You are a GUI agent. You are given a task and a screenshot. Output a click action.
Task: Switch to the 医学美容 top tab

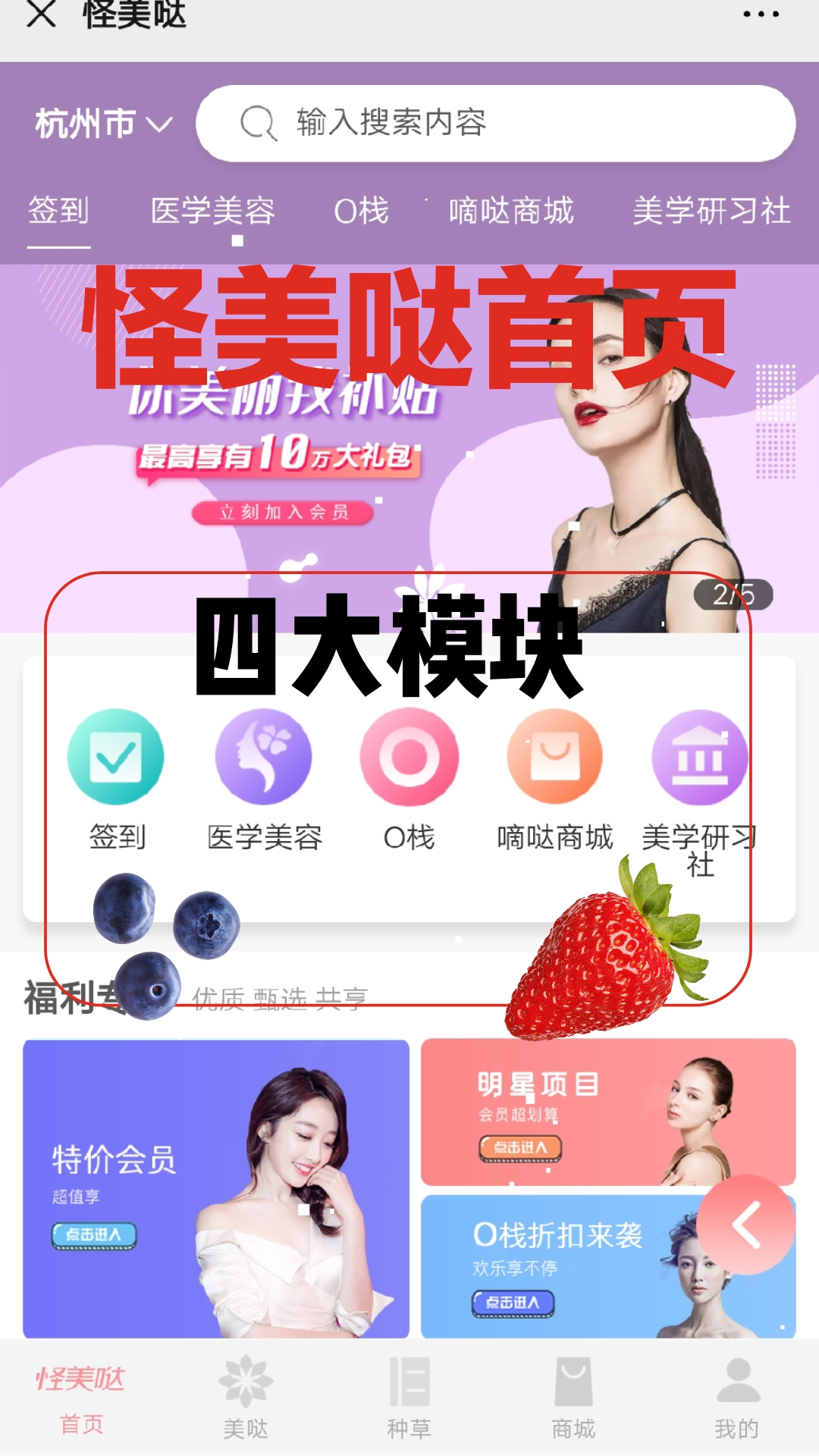coord(212,211)
